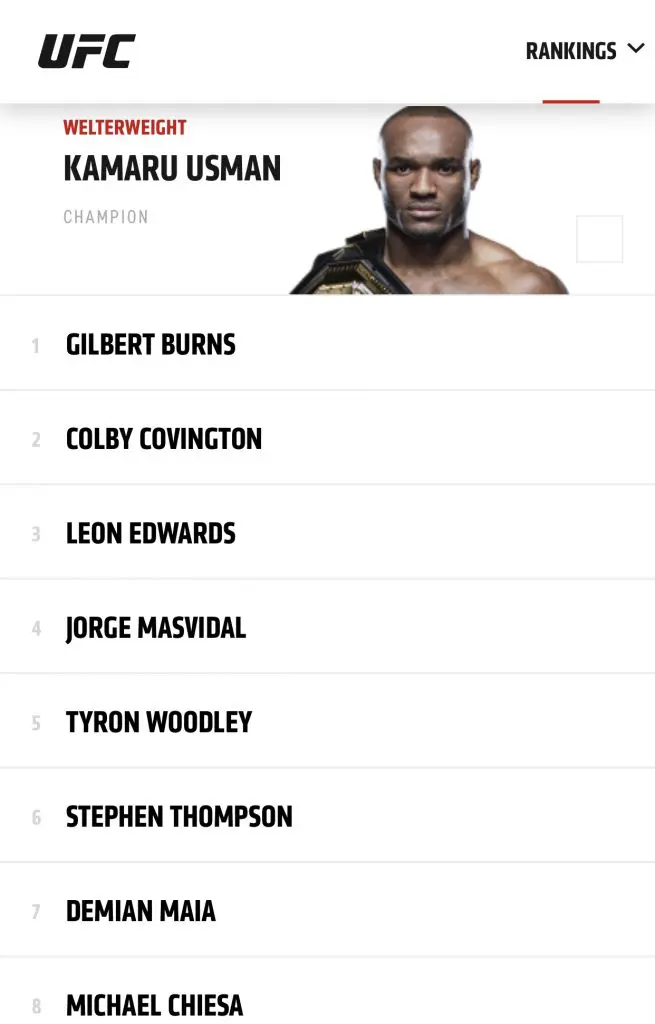View Leon Edwards' profile
Image resolution: width=655 pixels, height=1024 pixels.
pyautogui.click(x=151, y=534)
